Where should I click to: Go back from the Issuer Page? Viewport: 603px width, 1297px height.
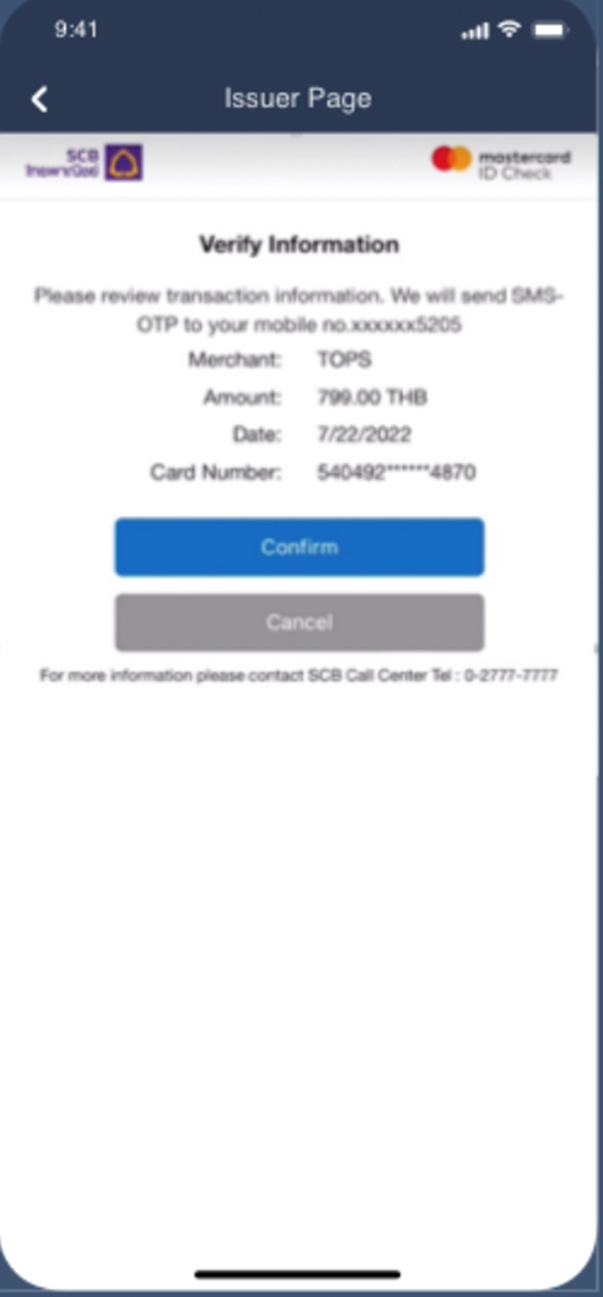click(x=40, y=99)
